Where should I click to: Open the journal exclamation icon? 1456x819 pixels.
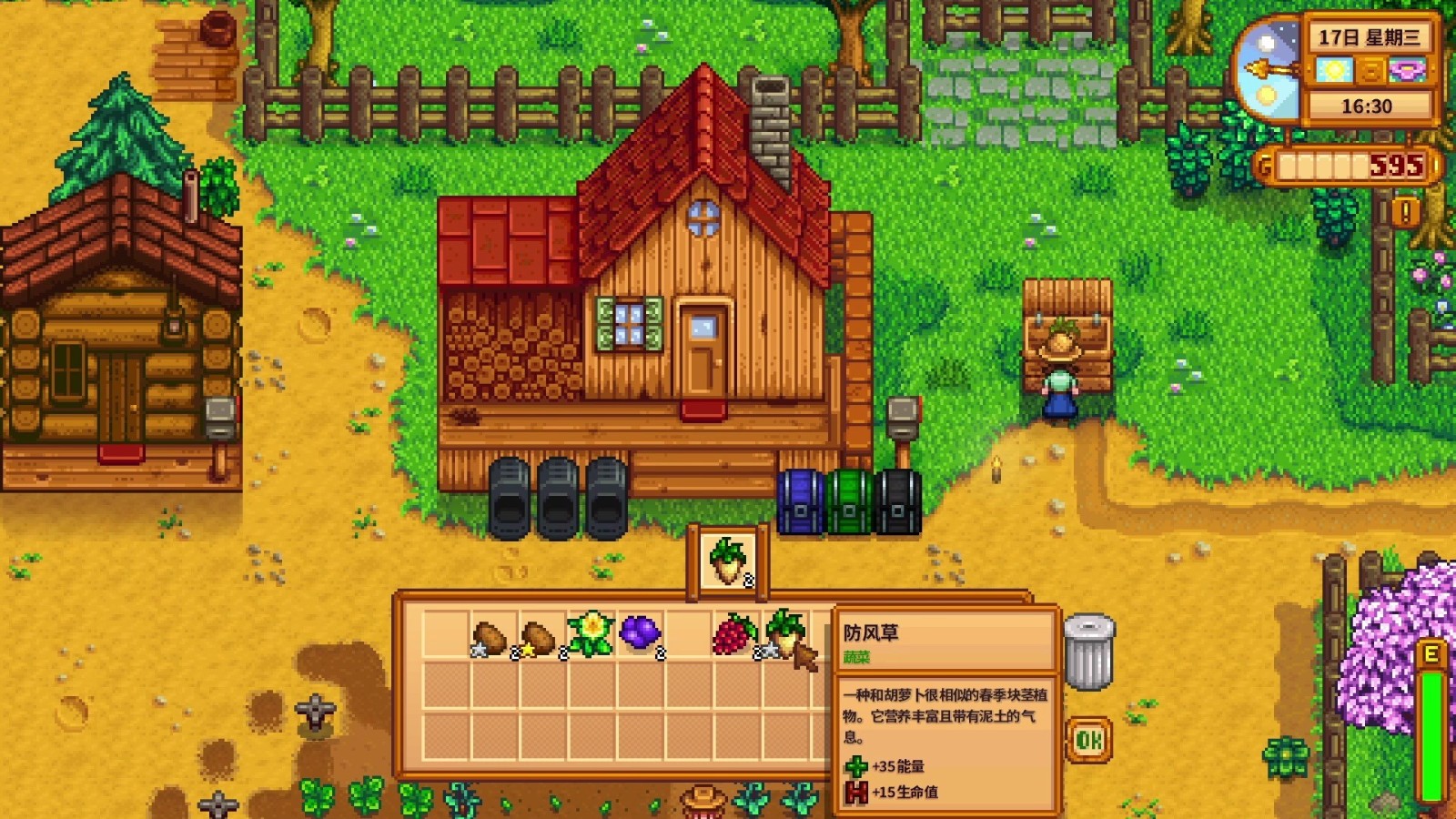click(x=1405, y=213)
